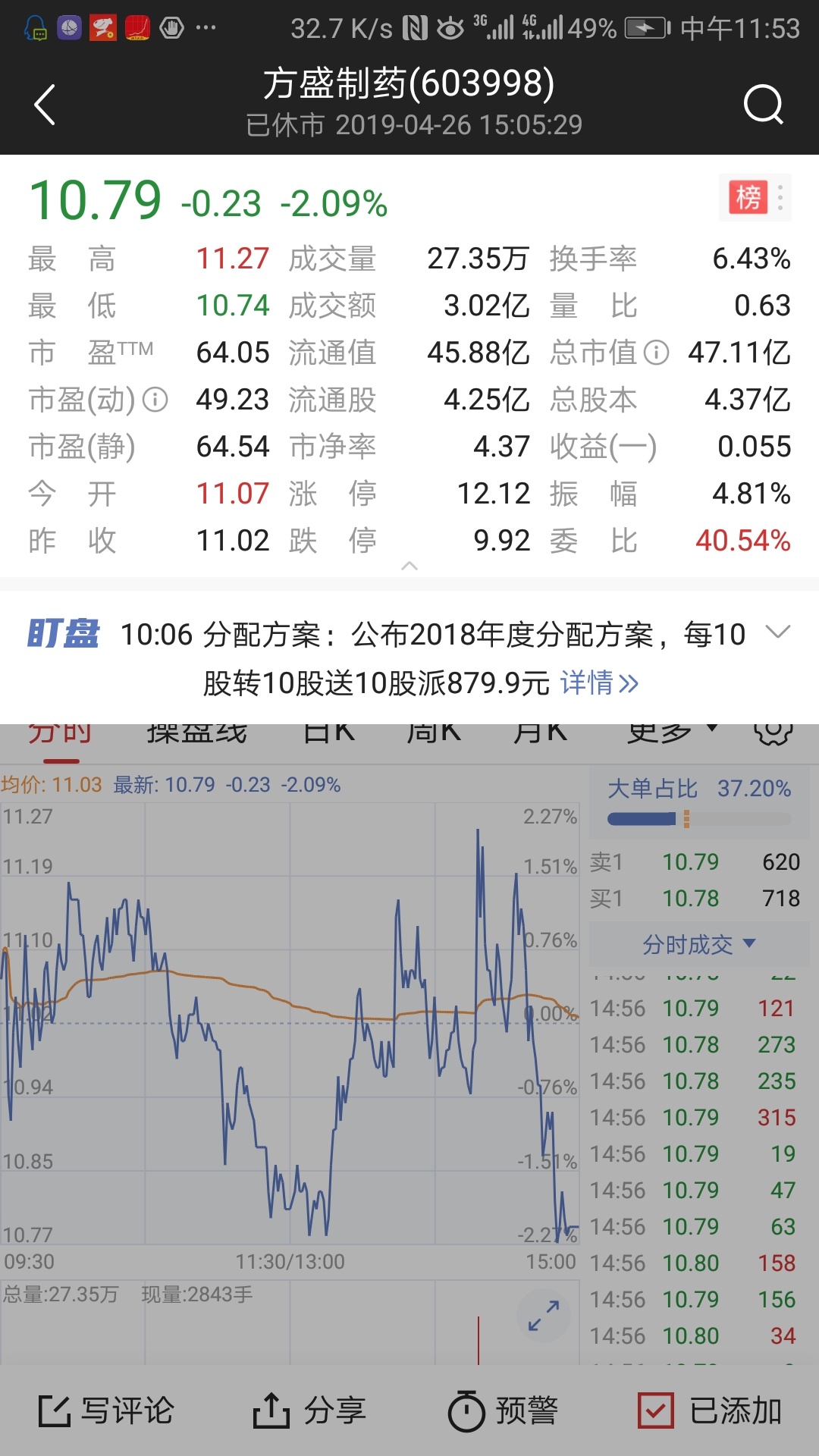Viewport: 819px width, 1456px height.
Task: Open the red 榜 ranking badge
Action: click(x=748, y=198)
